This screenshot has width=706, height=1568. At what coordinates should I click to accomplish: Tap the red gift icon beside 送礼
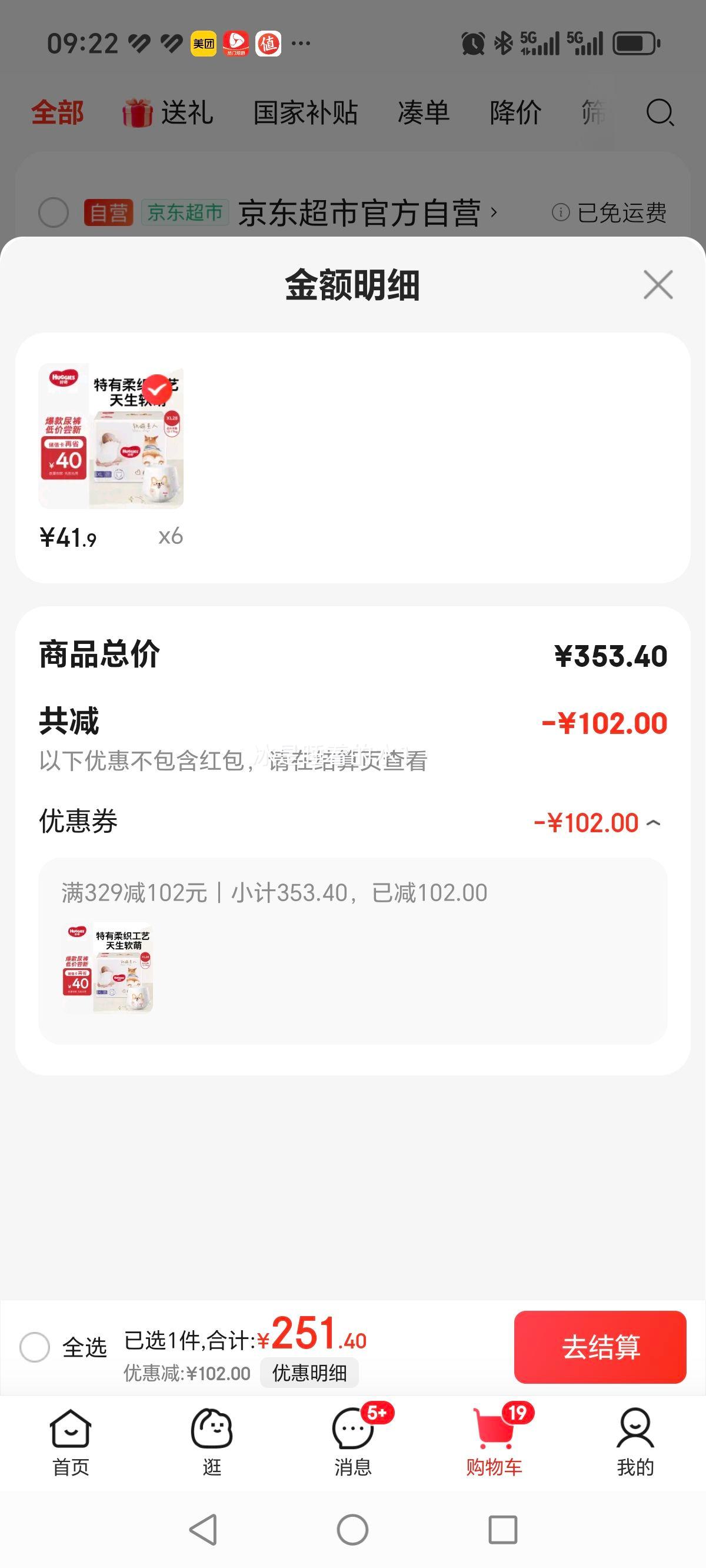point(138,113)
